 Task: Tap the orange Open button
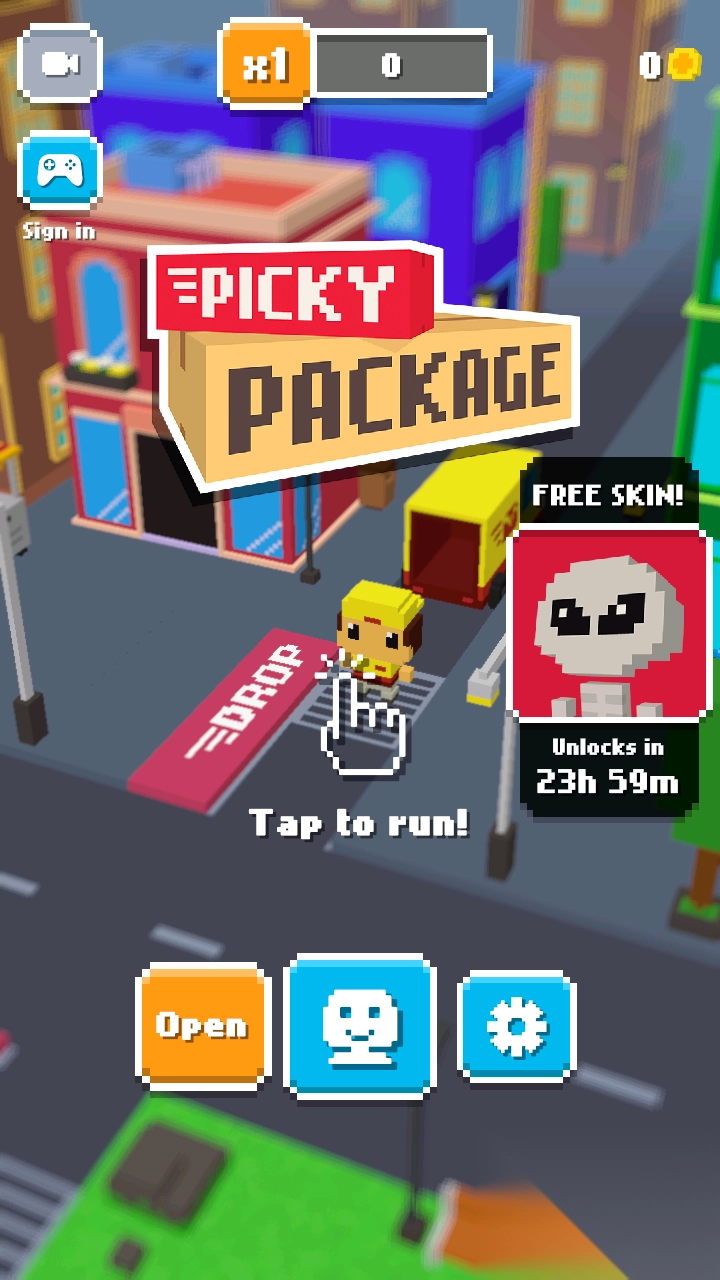click(203, 1025)
